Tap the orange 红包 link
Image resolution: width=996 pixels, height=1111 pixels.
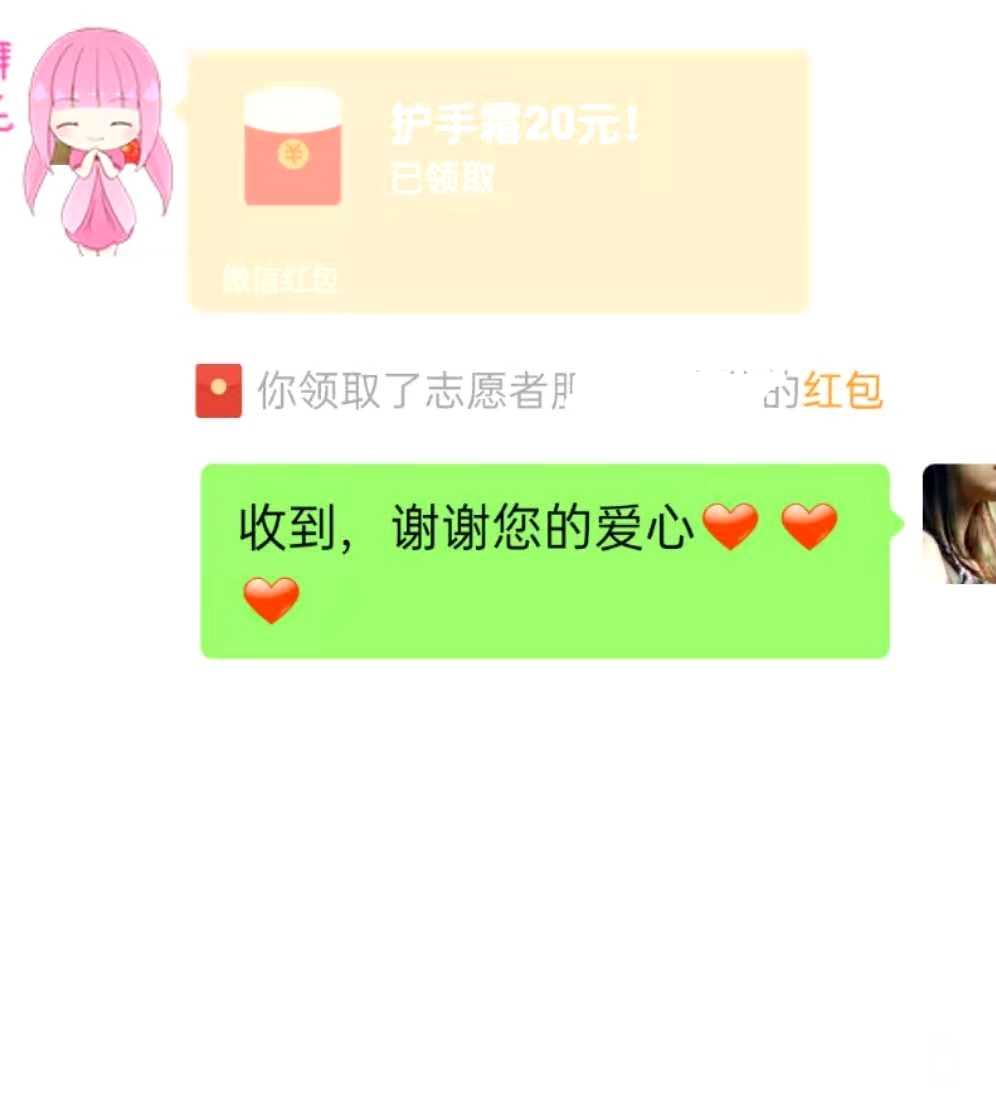coord(843,391)
